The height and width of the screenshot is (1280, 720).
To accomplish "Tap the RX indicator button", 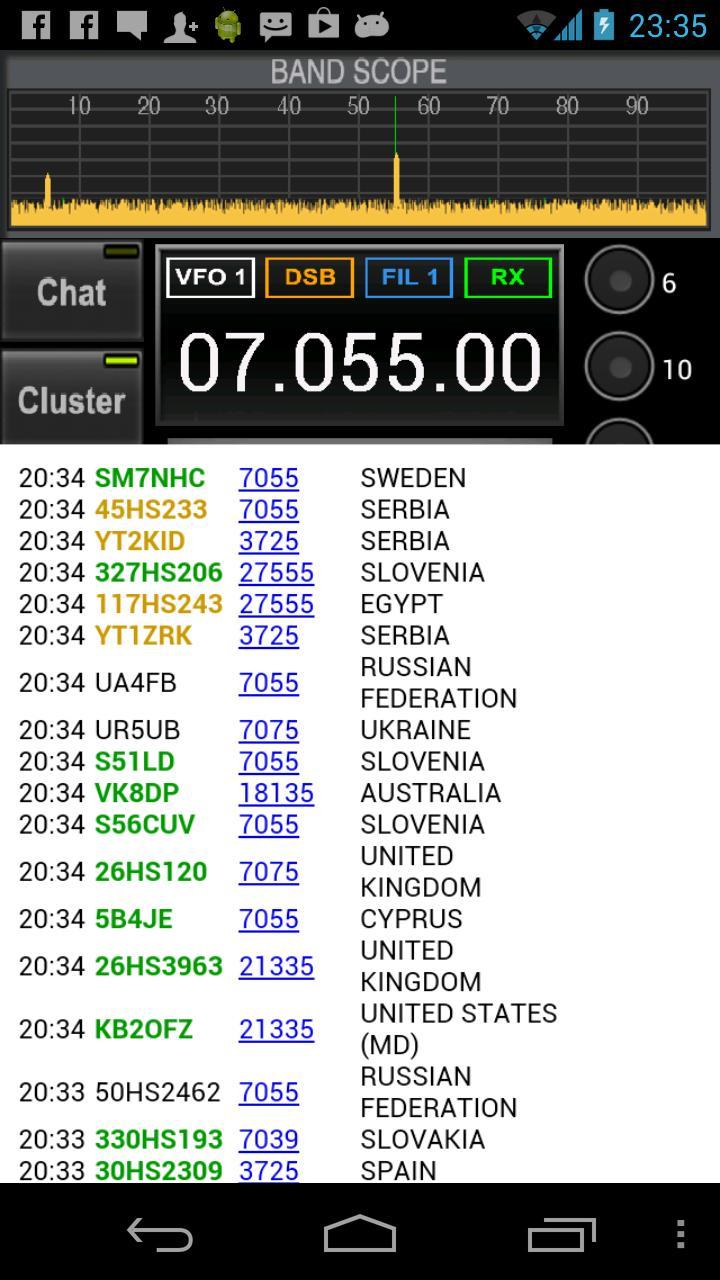I will pyautogui.click(x=508, y=278).
